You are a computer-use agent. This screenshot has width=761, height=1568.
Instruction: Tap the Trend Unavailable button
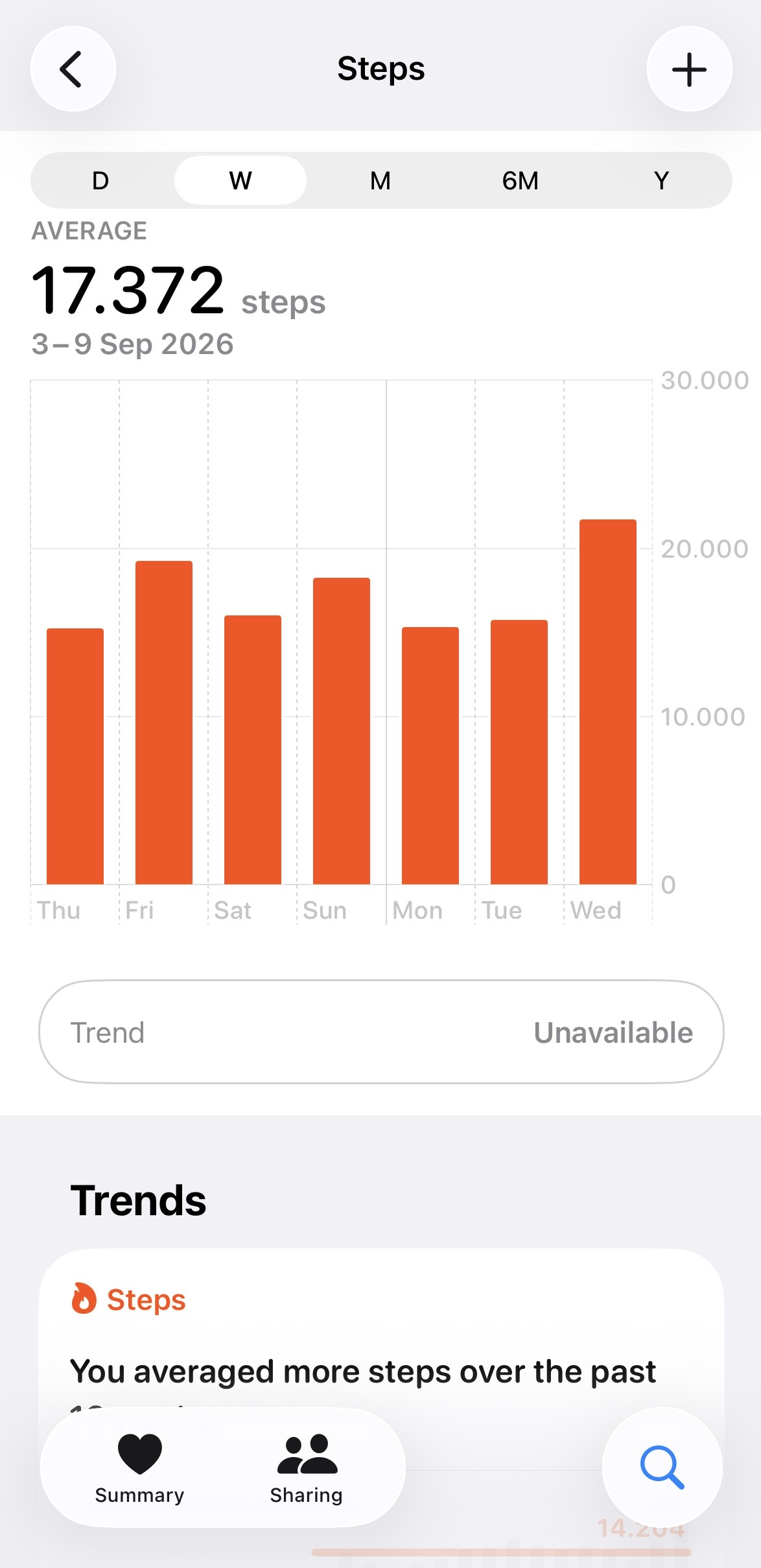point(381,1032)
